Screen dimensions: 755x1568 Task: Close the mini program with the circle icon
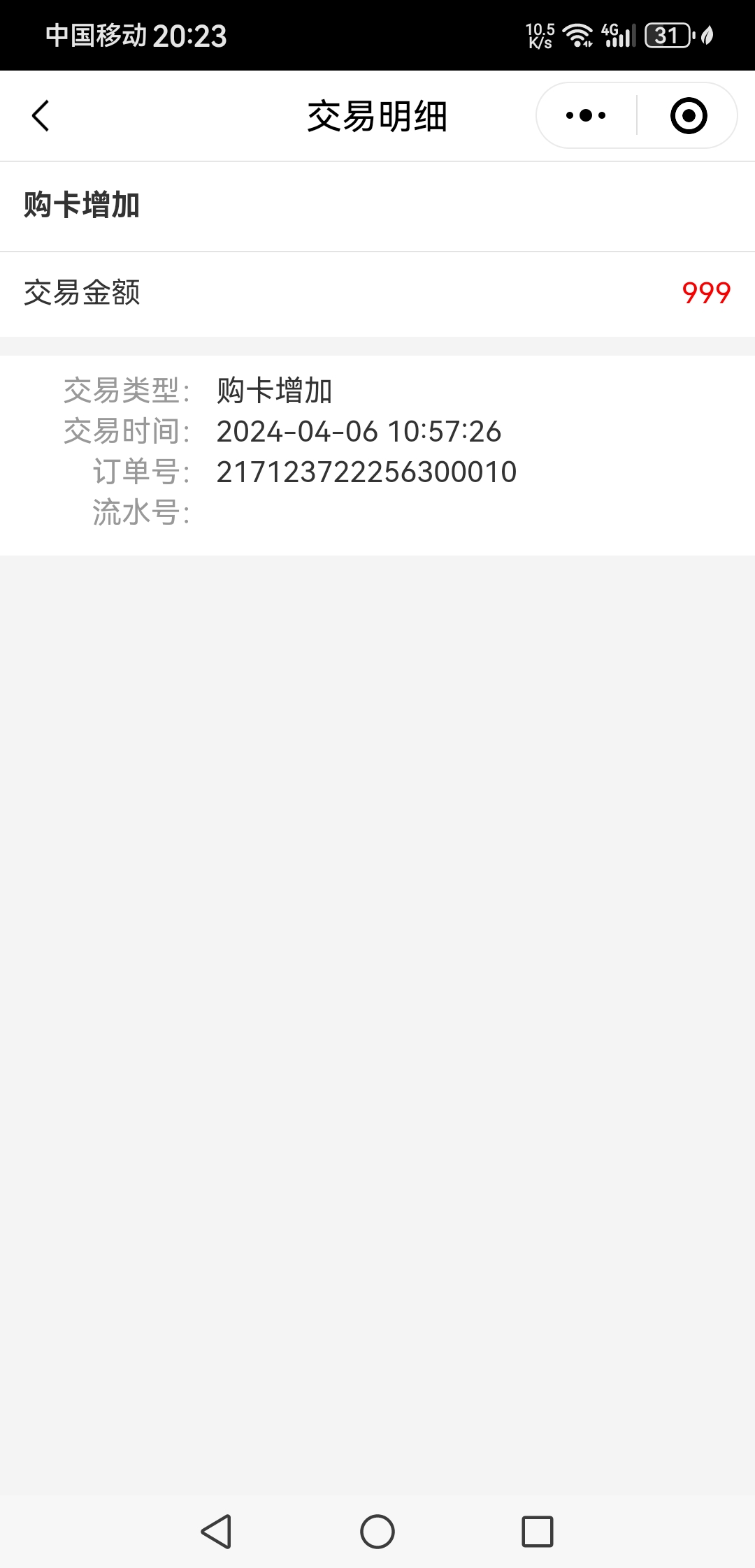(689, 116)
